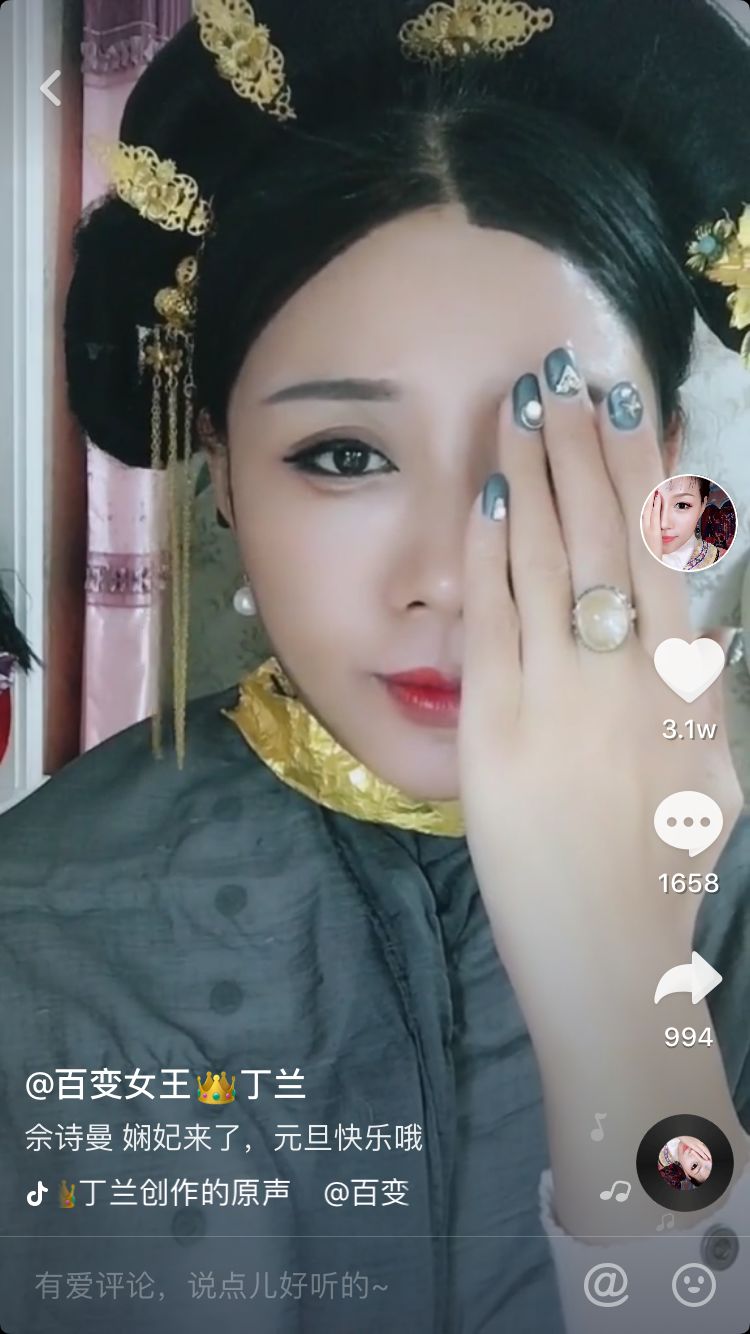Tap the music note icon before the sound name
750x1334 pixels.
[x=34, y=1192]
